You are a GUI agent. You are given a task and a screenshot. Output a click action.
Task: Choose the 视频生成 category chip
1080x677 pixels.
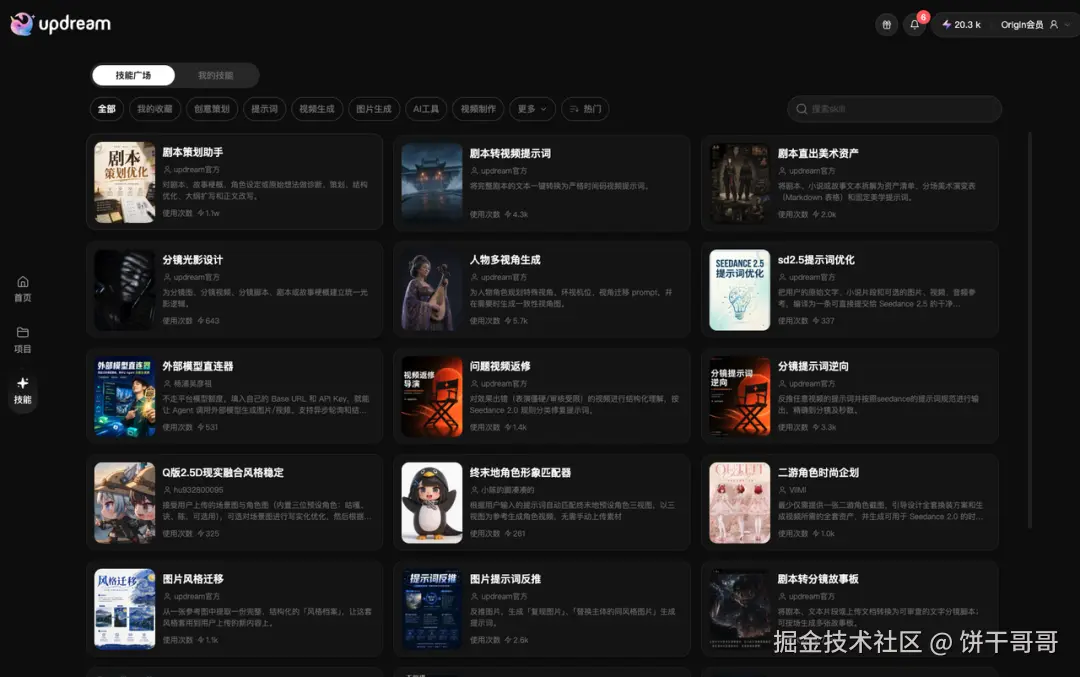click(317, 109)
